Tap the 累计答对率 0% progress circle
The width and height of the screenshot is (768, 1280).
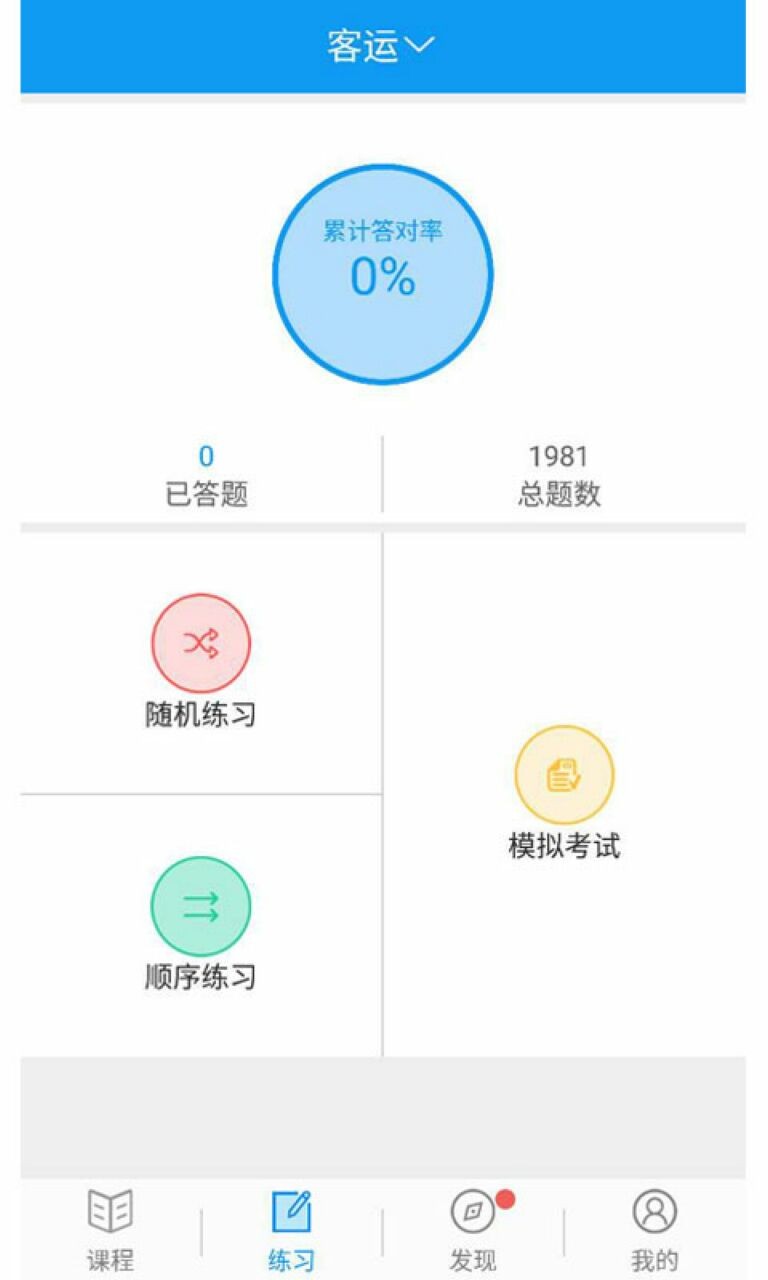[383, 273]
